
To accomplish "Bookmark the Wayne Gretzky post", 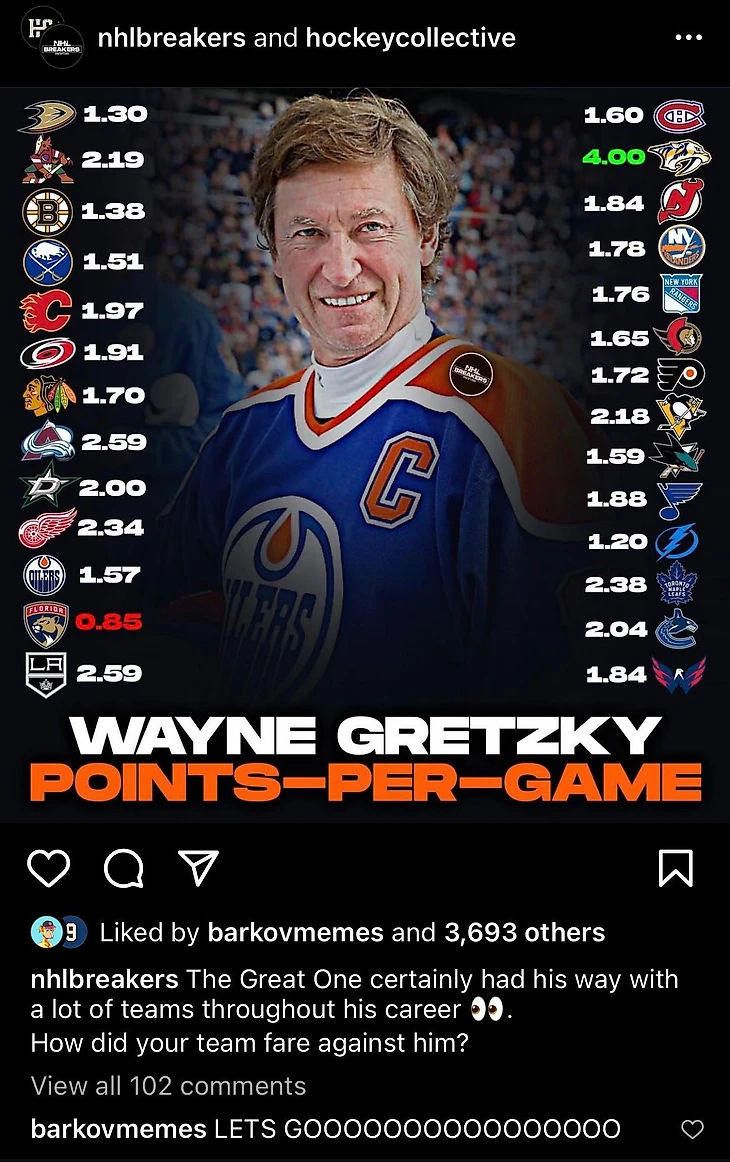I will (x=676, y=868).
